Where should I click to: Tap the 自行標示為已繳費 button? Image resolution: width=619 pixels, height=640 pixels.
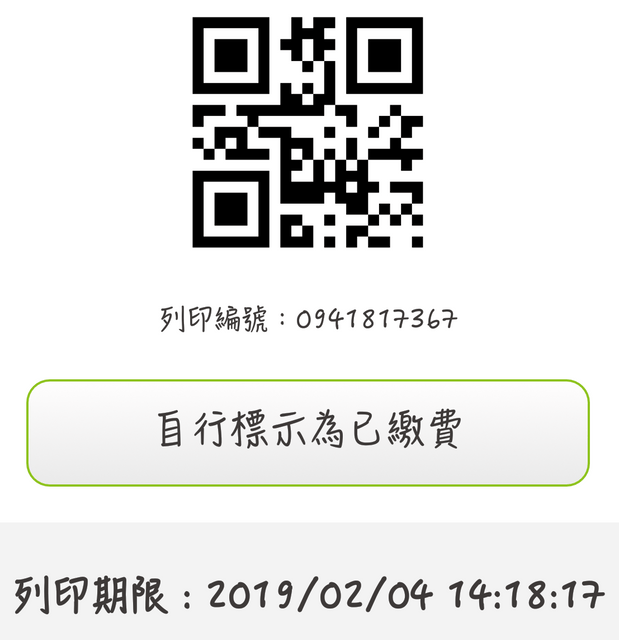point(308,432)
